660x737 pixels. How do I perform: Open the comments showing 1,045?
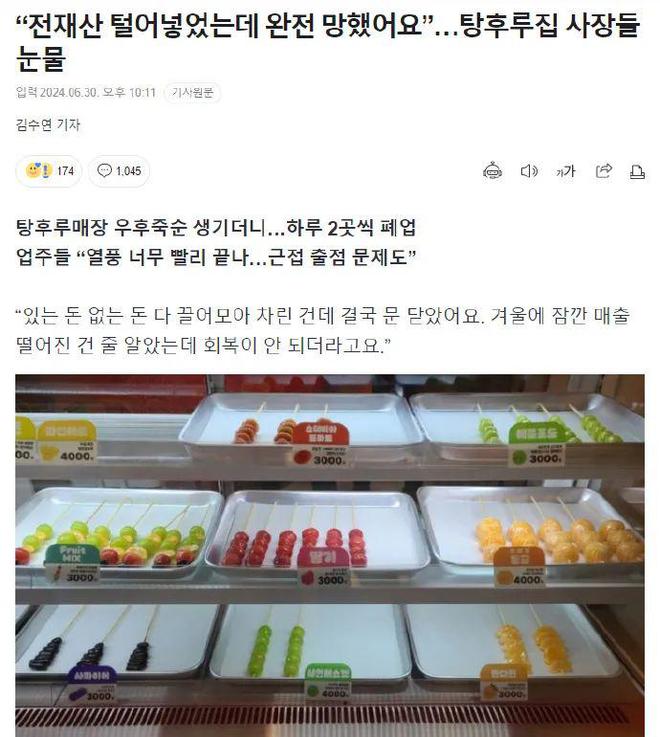pos(119,171)
